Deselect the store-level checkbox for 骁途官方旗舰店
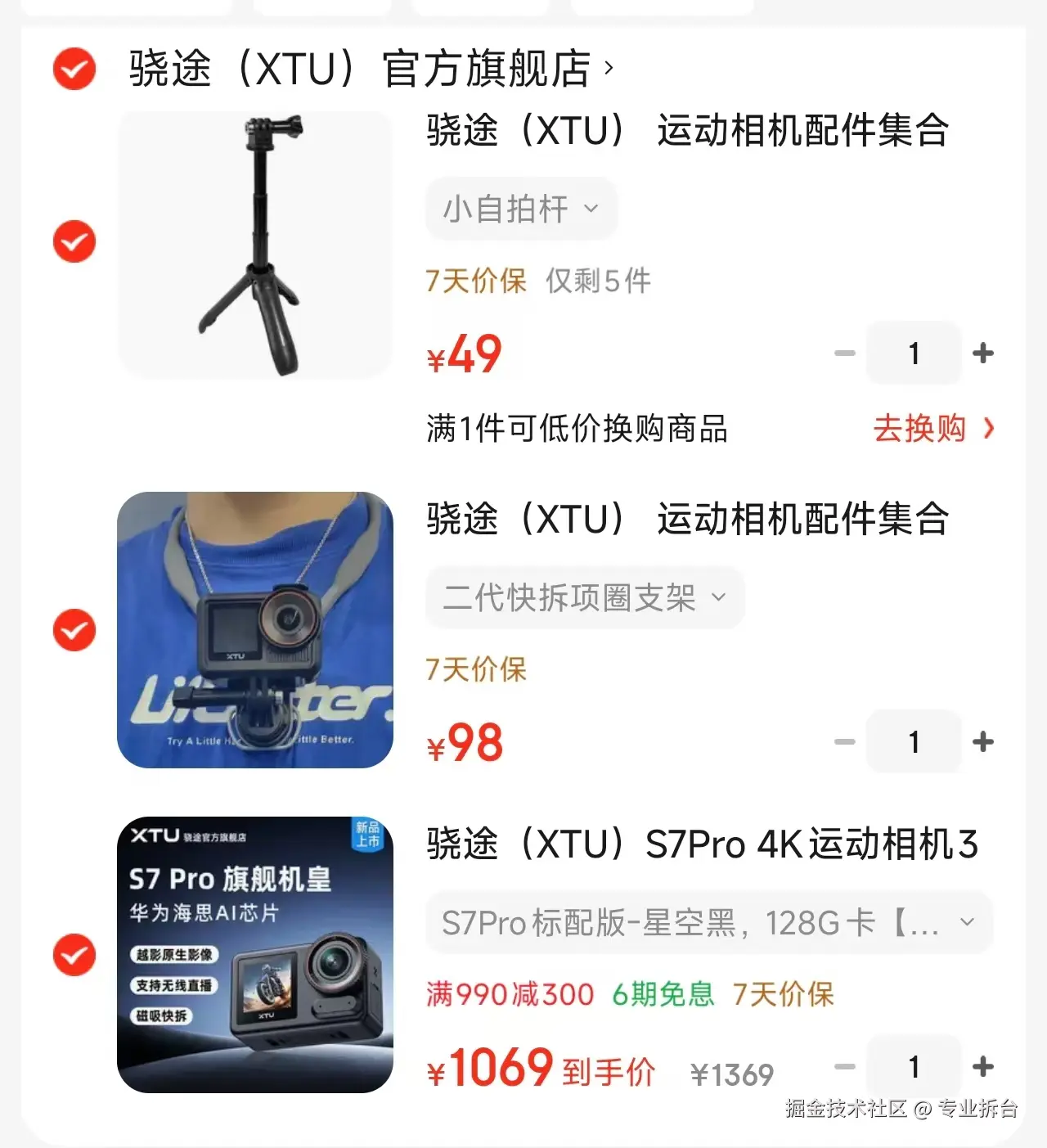Image resolution: width=1047 pixels, height=1148 pixels. pos(74,70)
